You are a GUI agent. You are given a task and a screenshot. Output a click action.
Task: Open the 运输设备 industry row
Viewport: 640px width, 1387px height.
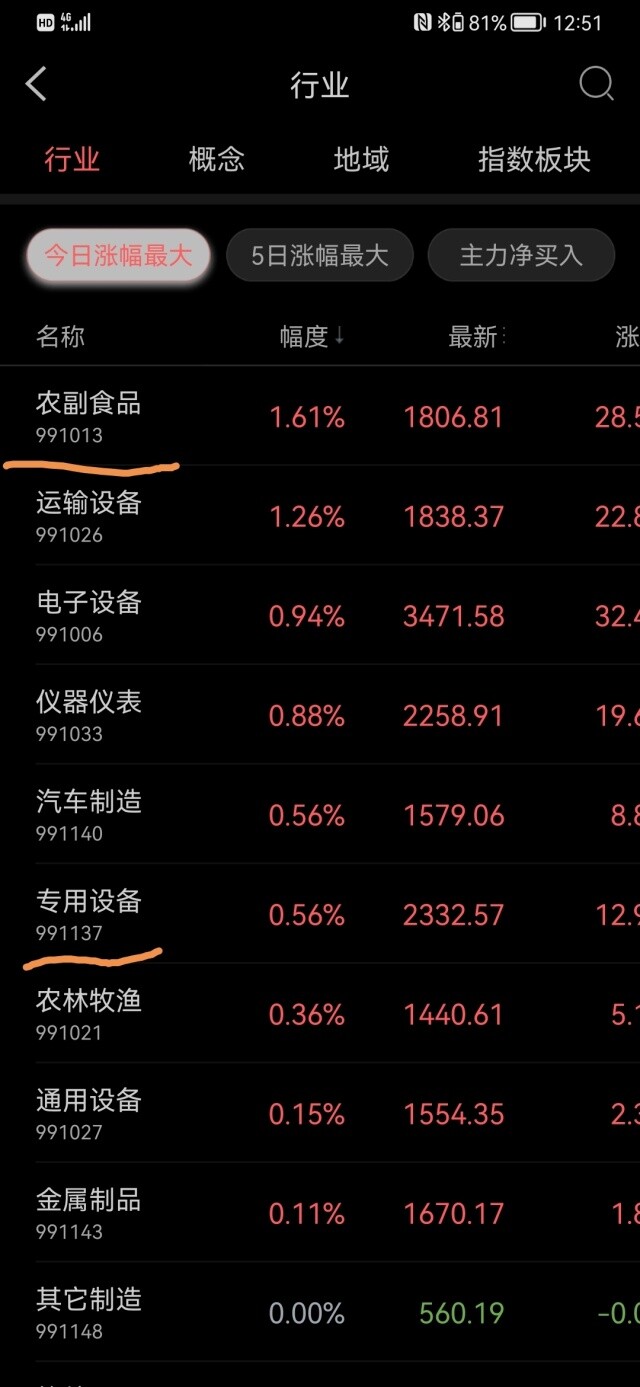pyautogui.click(x=320, y=515)
